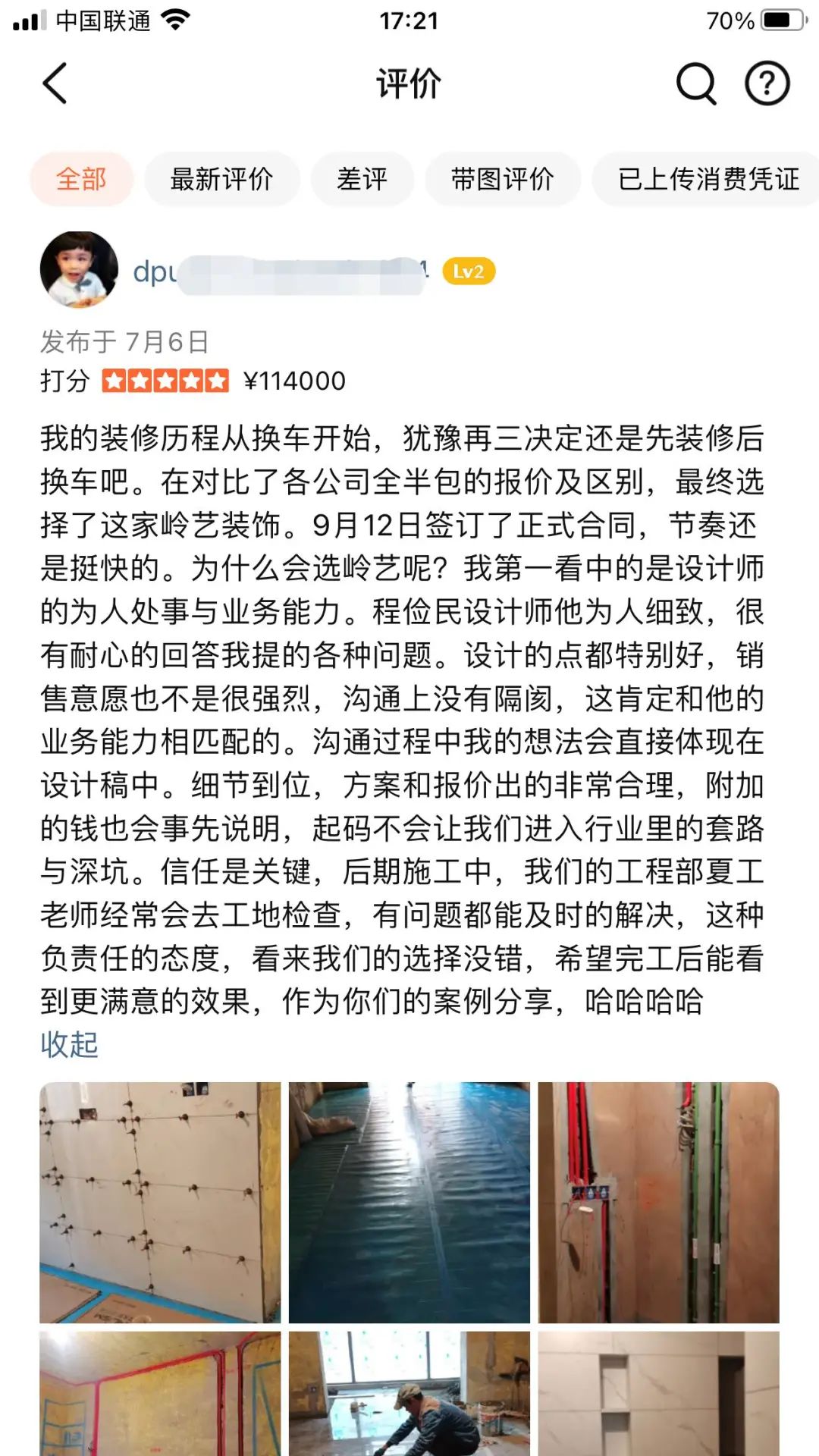Open the marble wall niche photo
This screenshot has width=819, height=1456.
[x=658, y=1394]
